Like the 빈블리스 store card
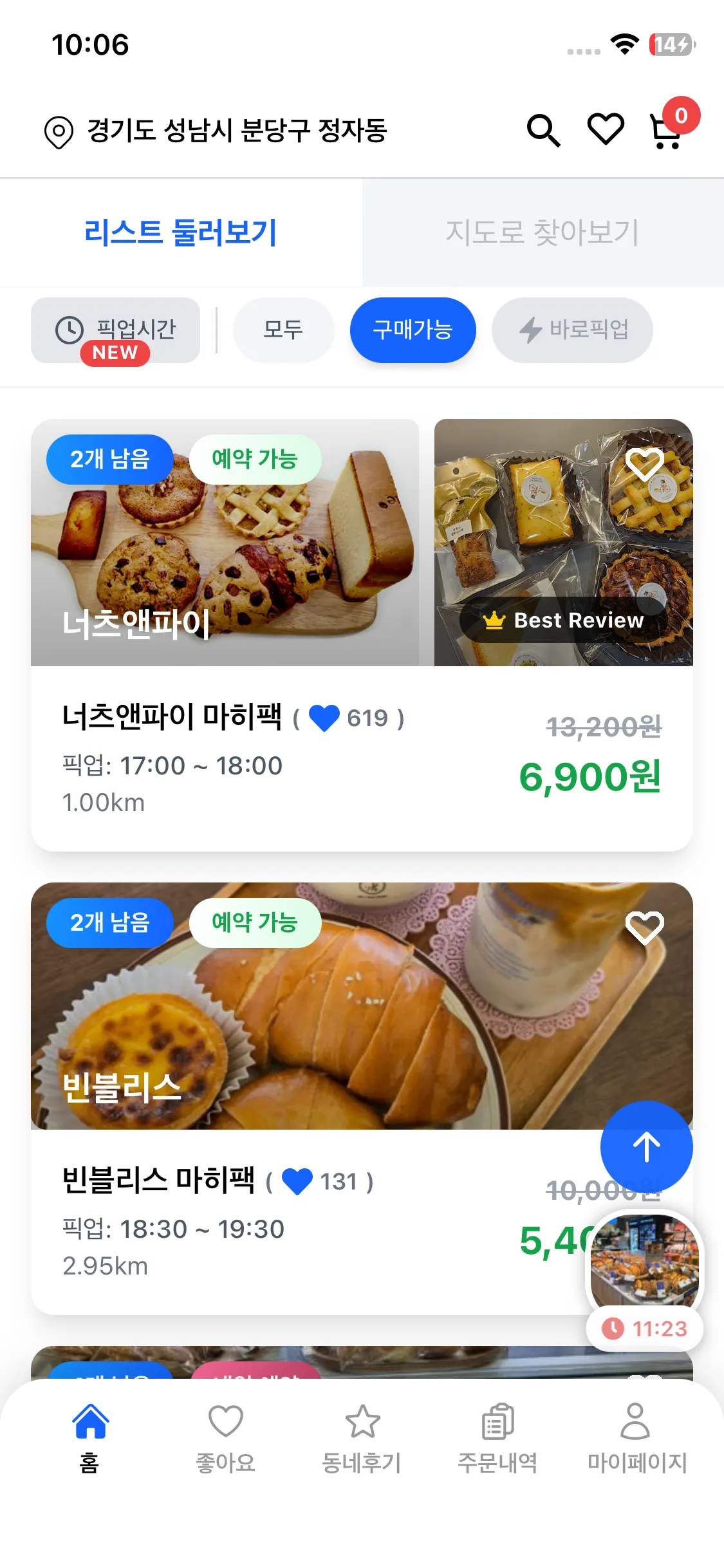The height and width of the screenshot is (1568, 724). [x=644, y=927]
